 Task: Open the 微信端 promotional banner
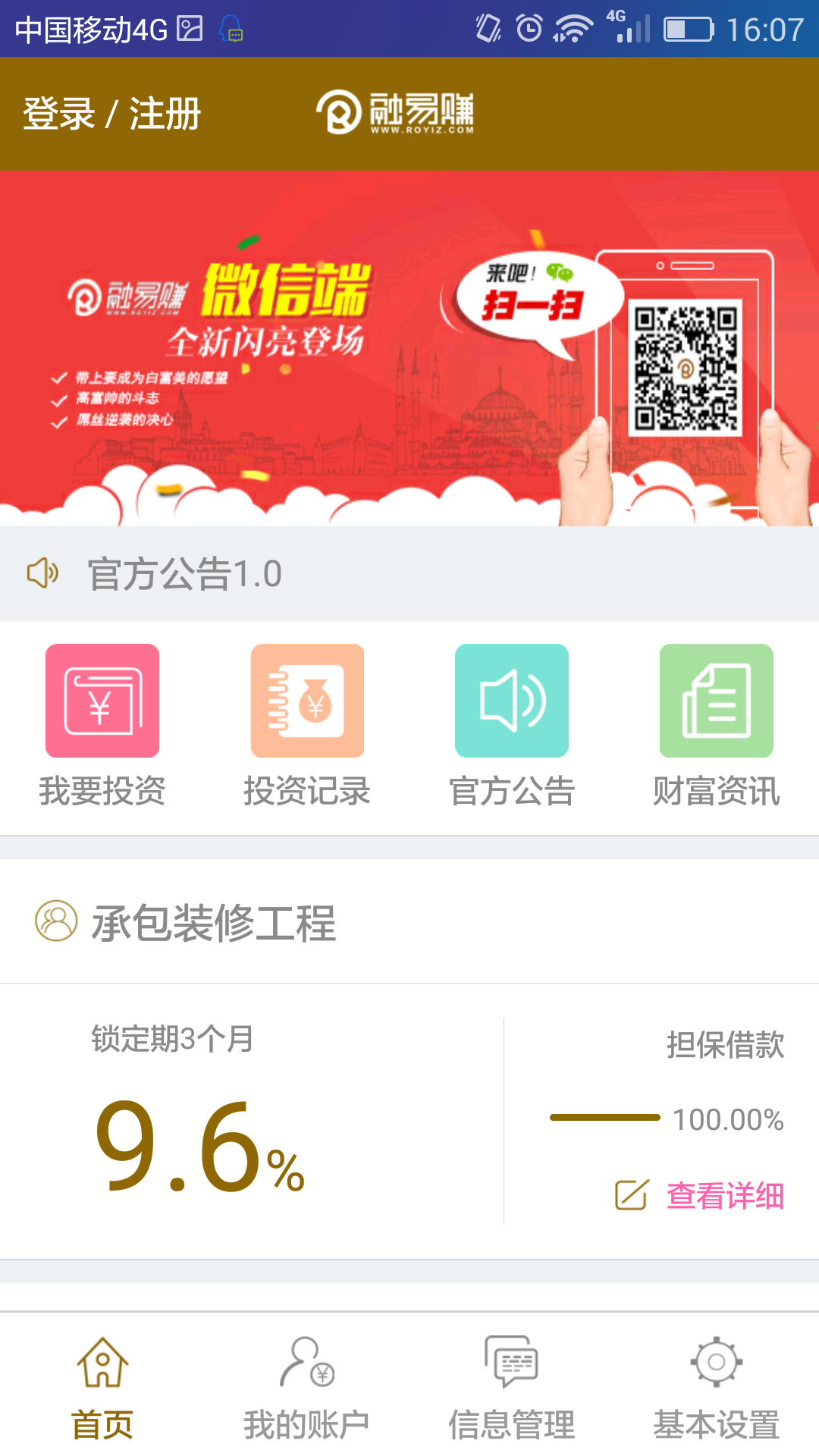(409, 349)
